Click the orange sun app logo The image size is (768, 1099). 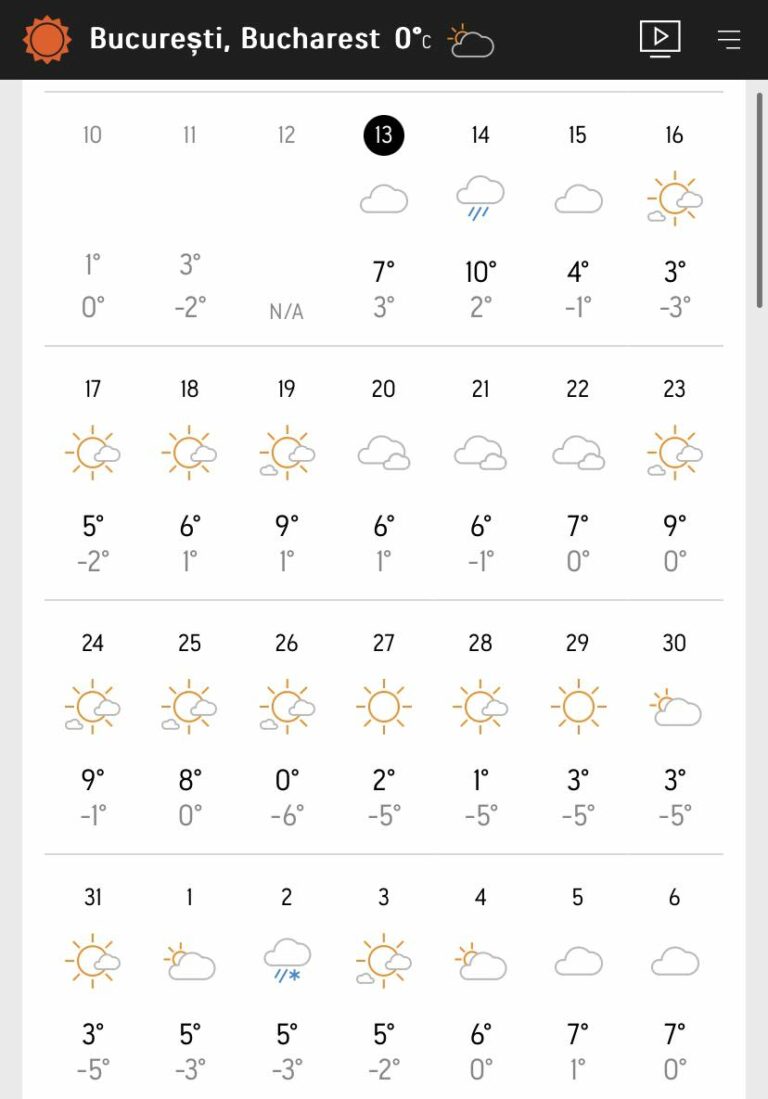(44, 38)
